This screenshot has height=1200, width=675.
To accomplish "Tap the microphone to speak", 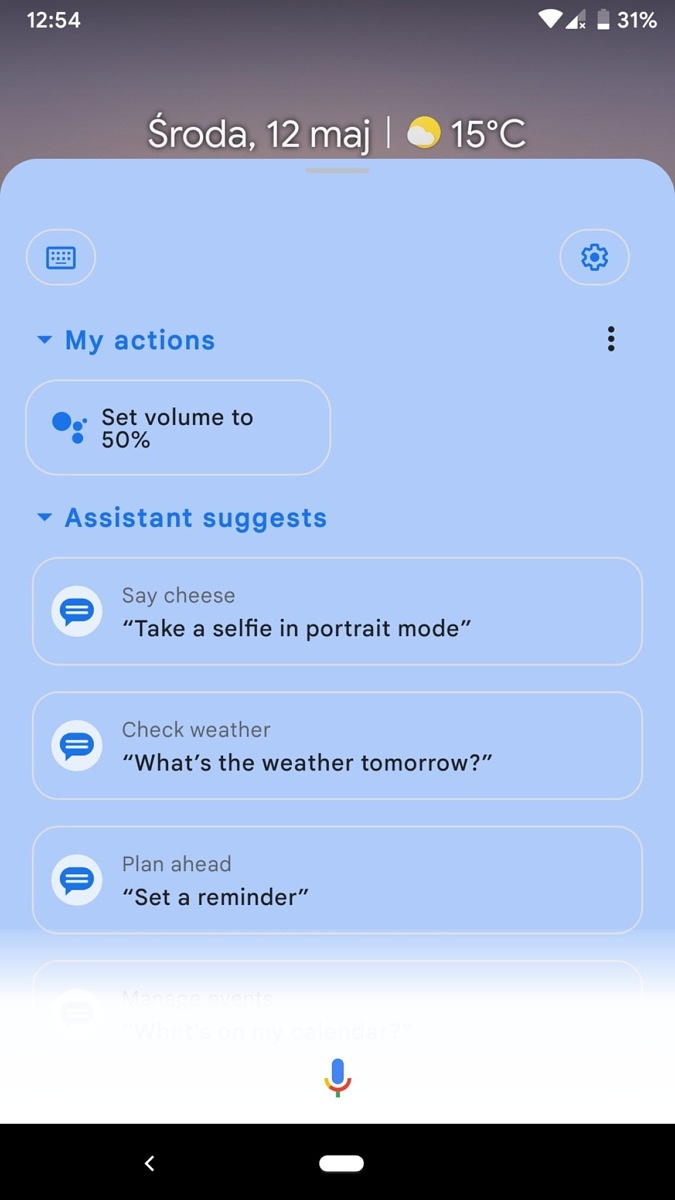I will click(x=338, y=1076).
